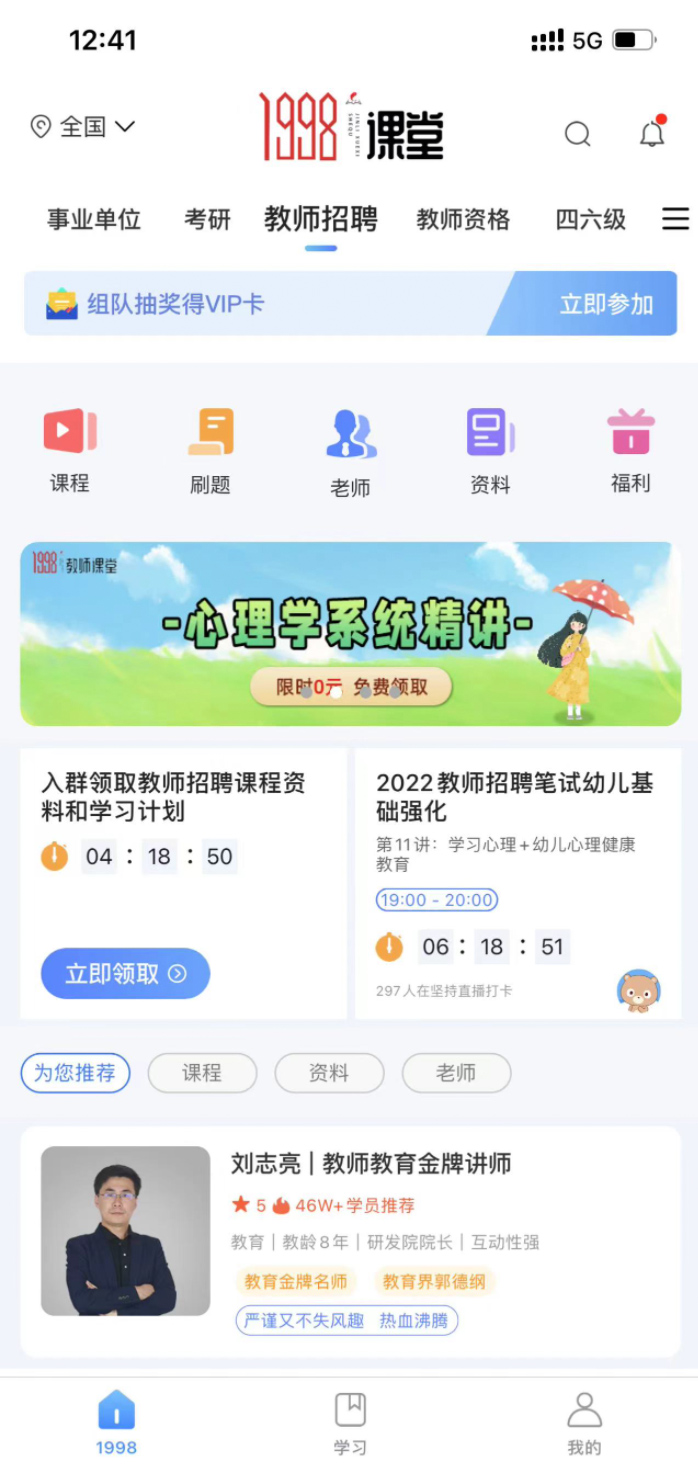Open the category list menu icon
698x1484 pixels.
(x=676, y=219)
